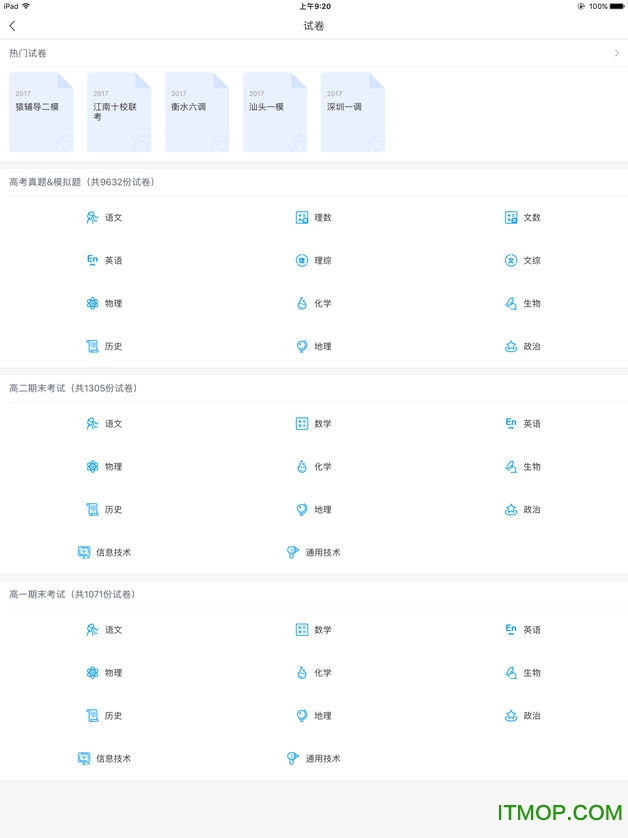Open 语文 under 高考真题&模拟题
This screenshot has height=838, width=628.
[105, 217]
